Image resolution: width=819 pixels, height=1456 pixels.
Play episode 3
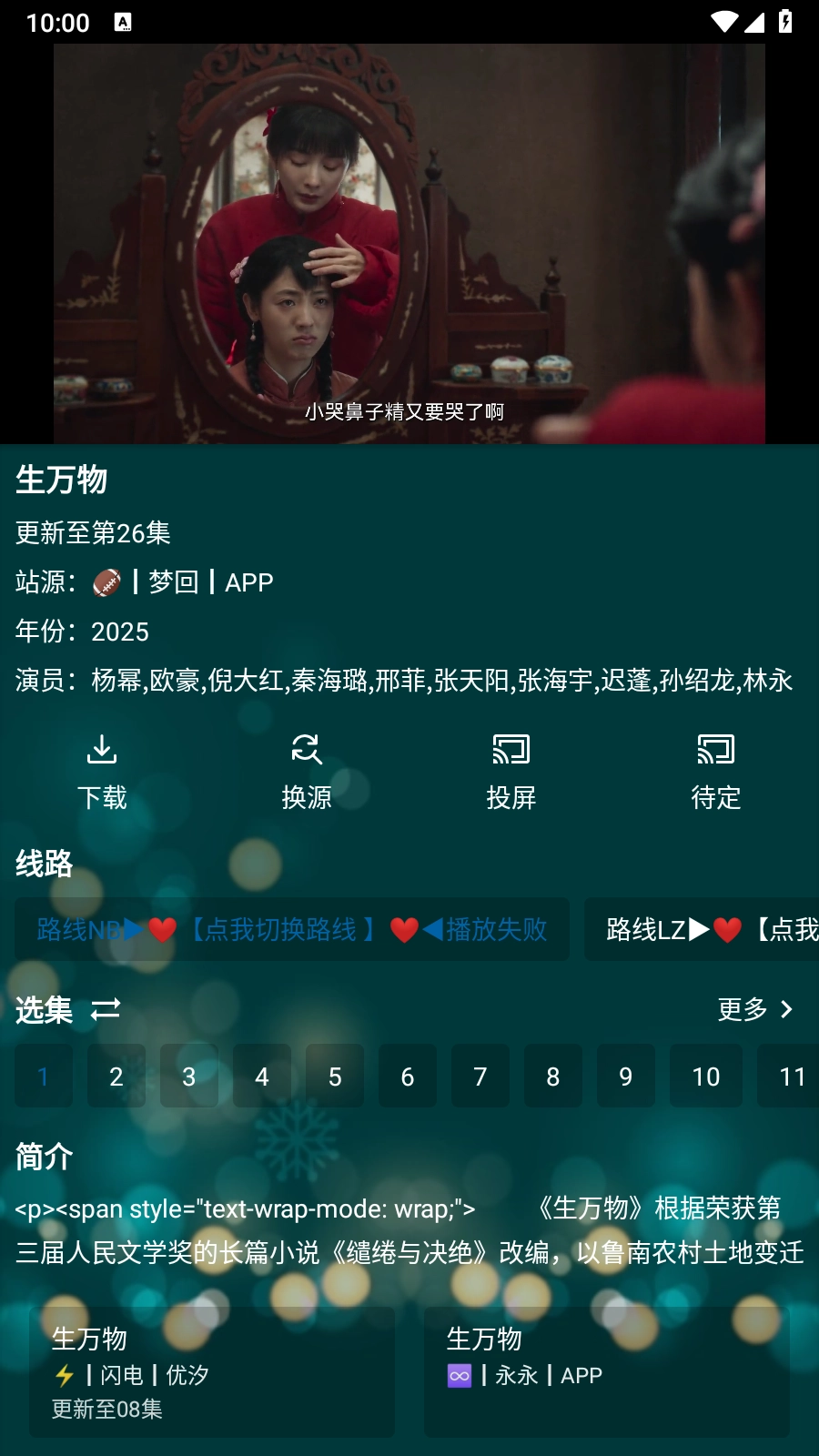189,1077
